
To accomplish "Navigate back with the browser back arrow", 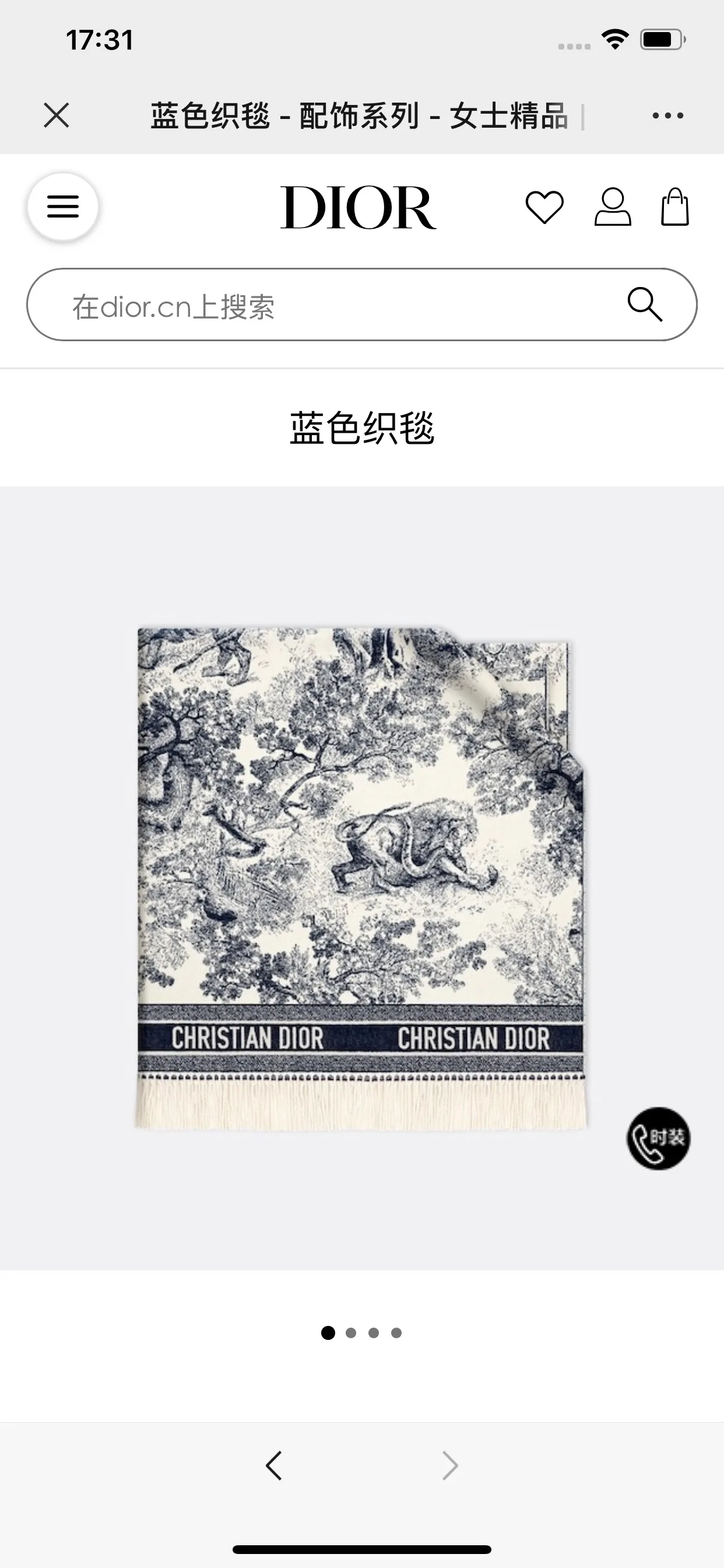I will [x=274, y=1466].
